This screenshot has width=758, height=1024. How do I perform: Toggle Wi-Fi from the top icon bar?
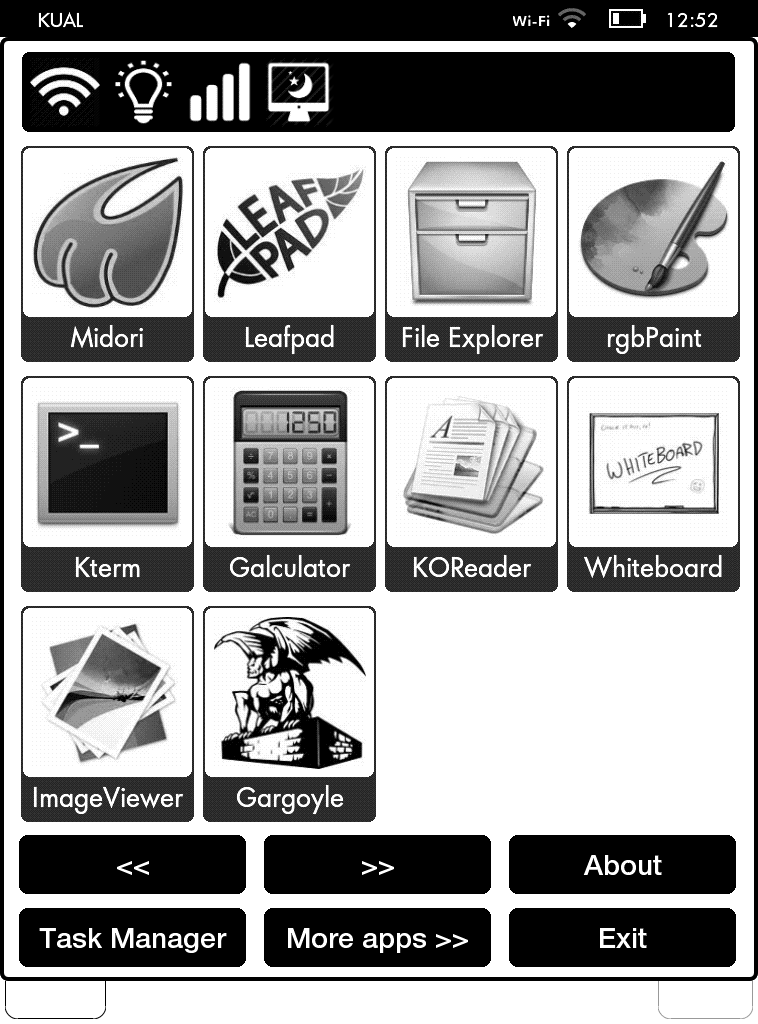pos(64,92)
